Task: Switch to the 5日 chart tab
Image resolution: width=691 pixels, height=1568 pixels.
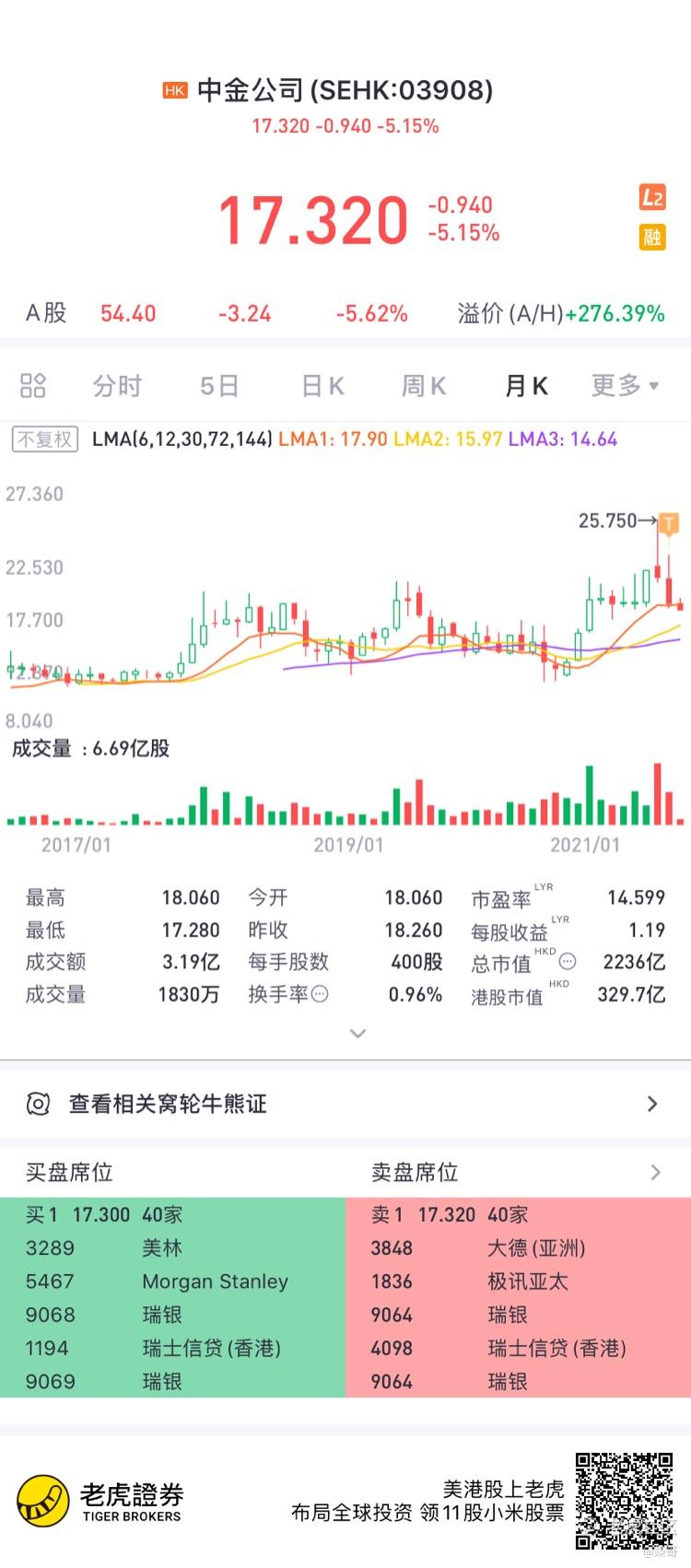Action: (x=219, y=386)
